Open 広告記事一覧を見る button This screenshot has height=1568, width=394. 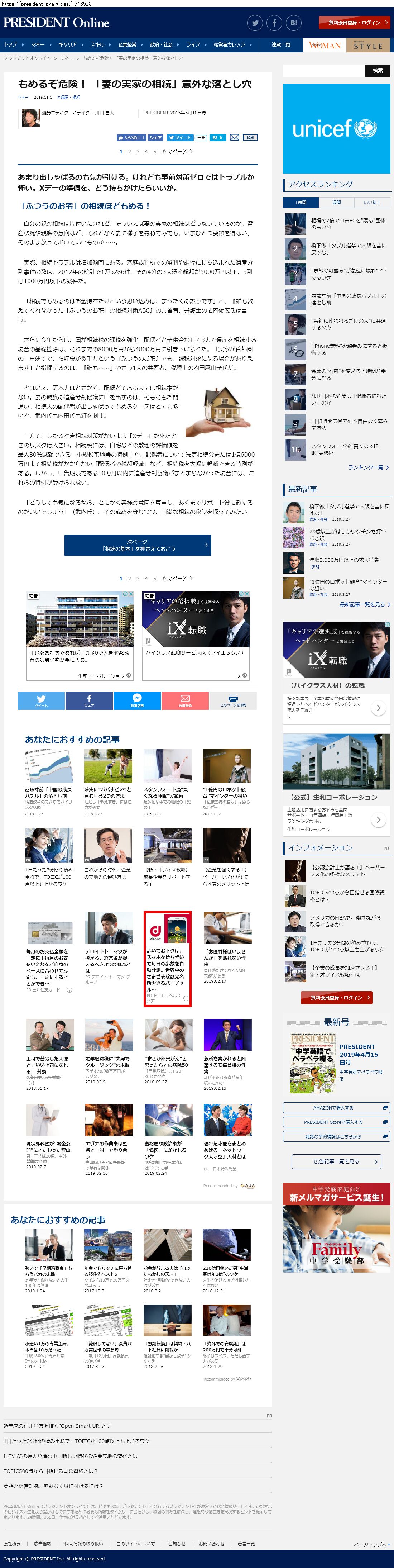click(x=336, y=1161)
